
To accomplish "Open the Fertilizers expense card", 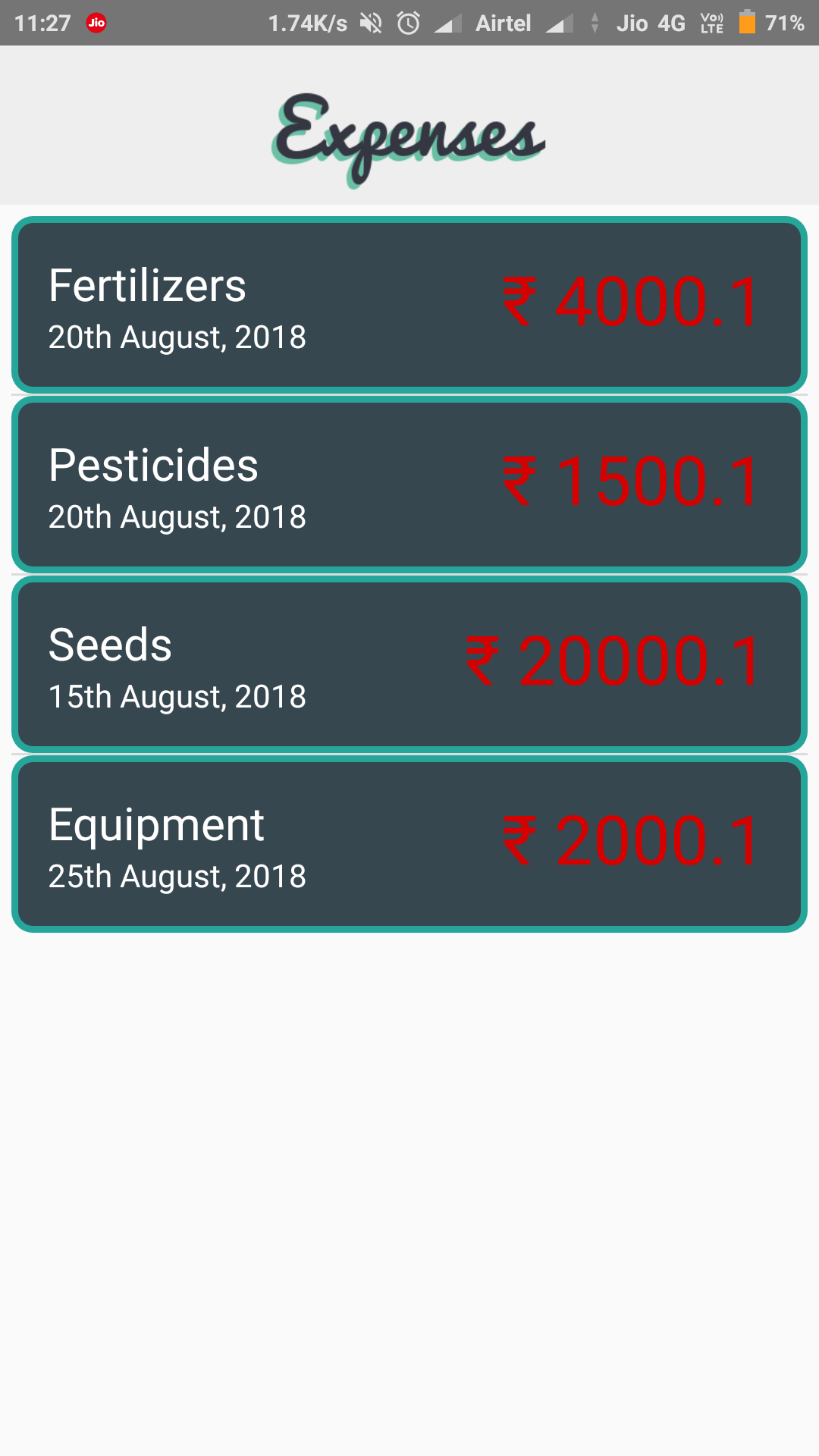I will point(409,305).
